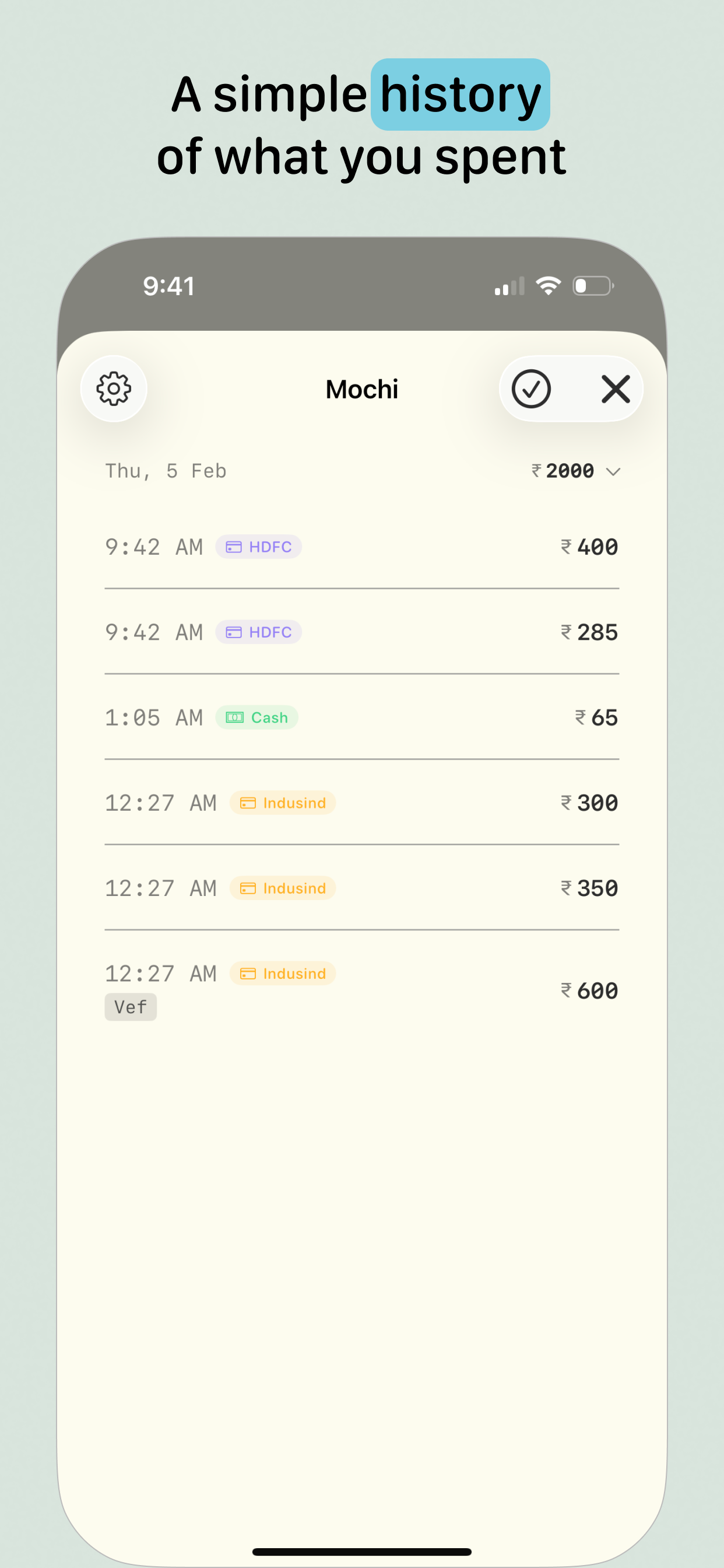The width and height of the screenshot is (724, 1568).
Task: Tap the Vef label on the ₹600 entry
Action: [x=130, y=1007]
